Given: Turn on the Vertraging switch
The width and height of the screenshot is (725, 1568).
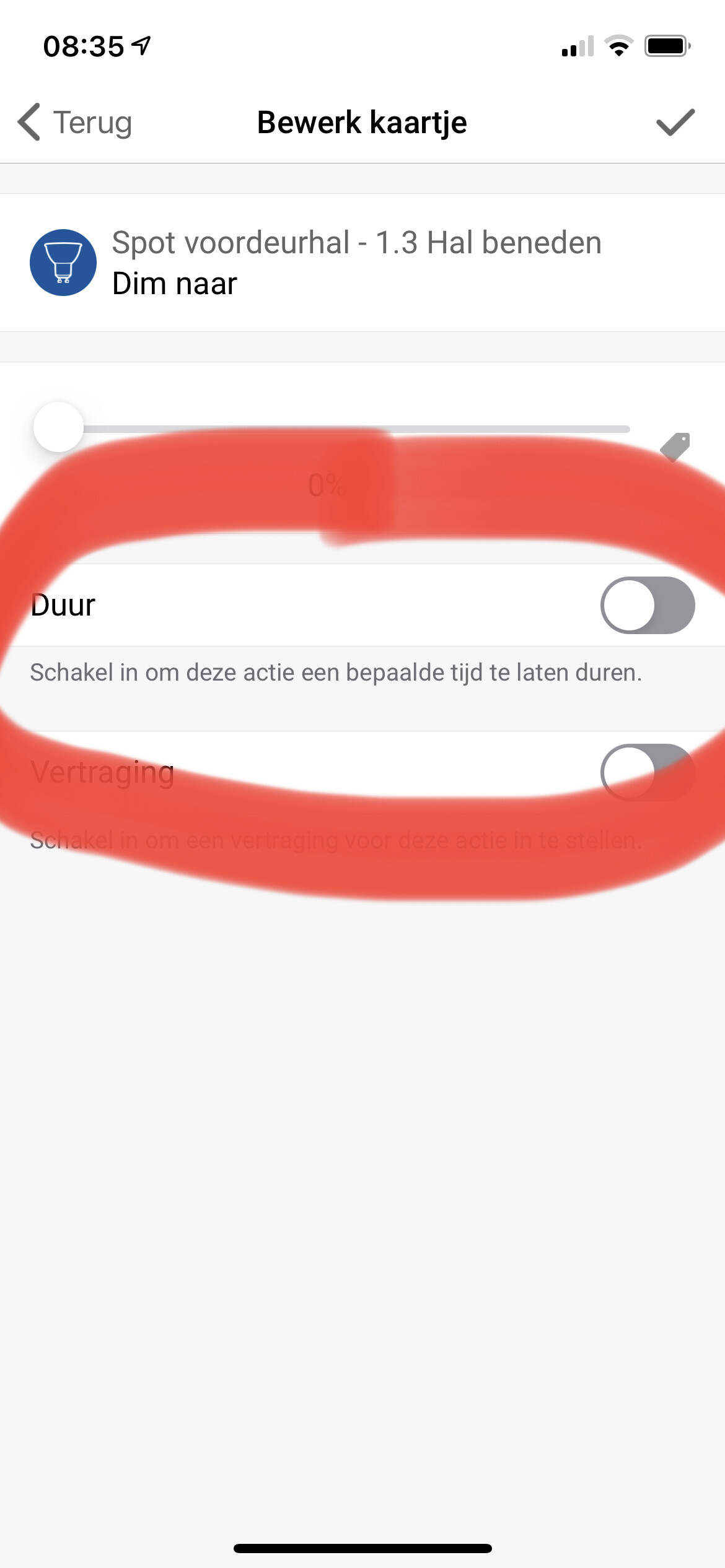Looking at the screenshot, I should click(x=647, y=772).
